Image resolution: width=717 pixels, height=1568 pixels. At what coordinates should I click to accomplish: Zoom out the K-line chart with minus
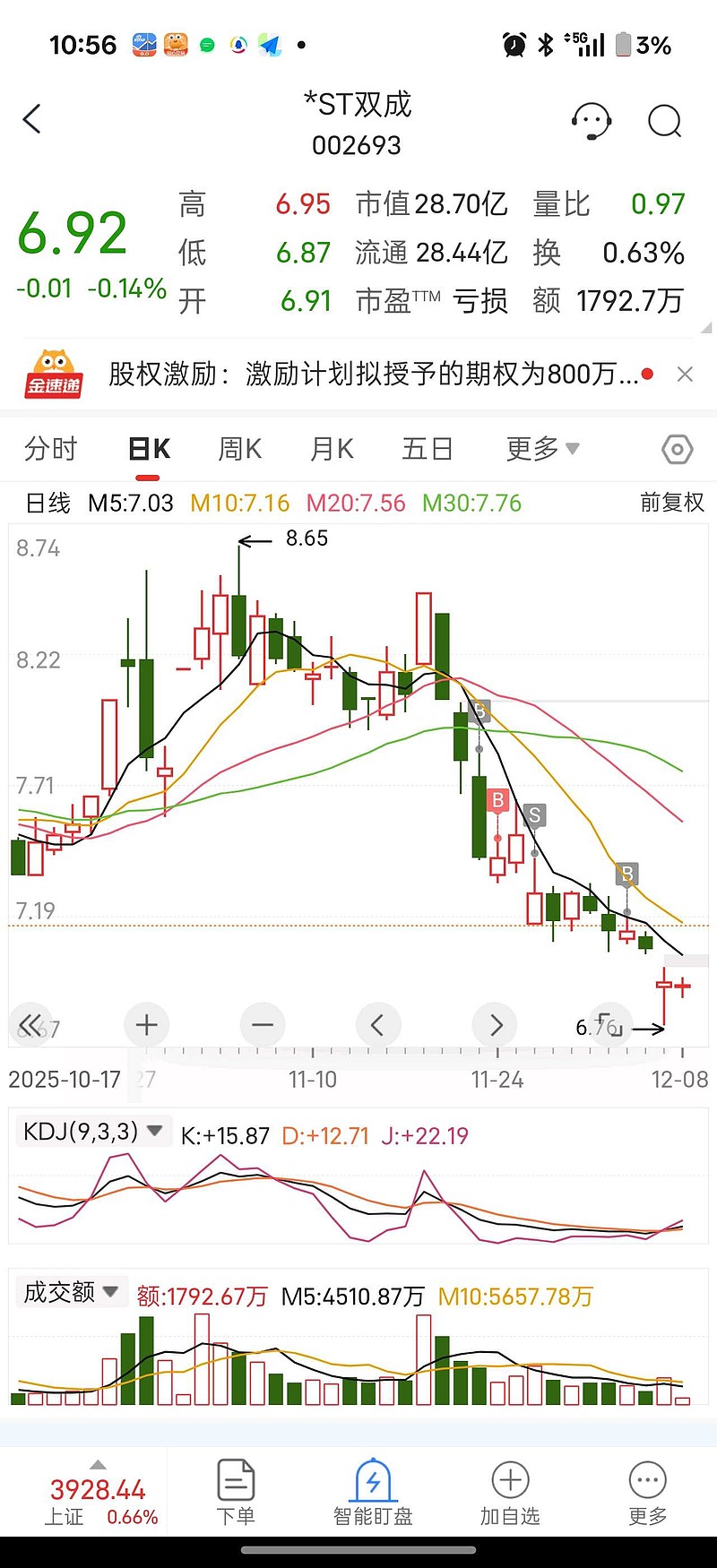coord(263,1025)
